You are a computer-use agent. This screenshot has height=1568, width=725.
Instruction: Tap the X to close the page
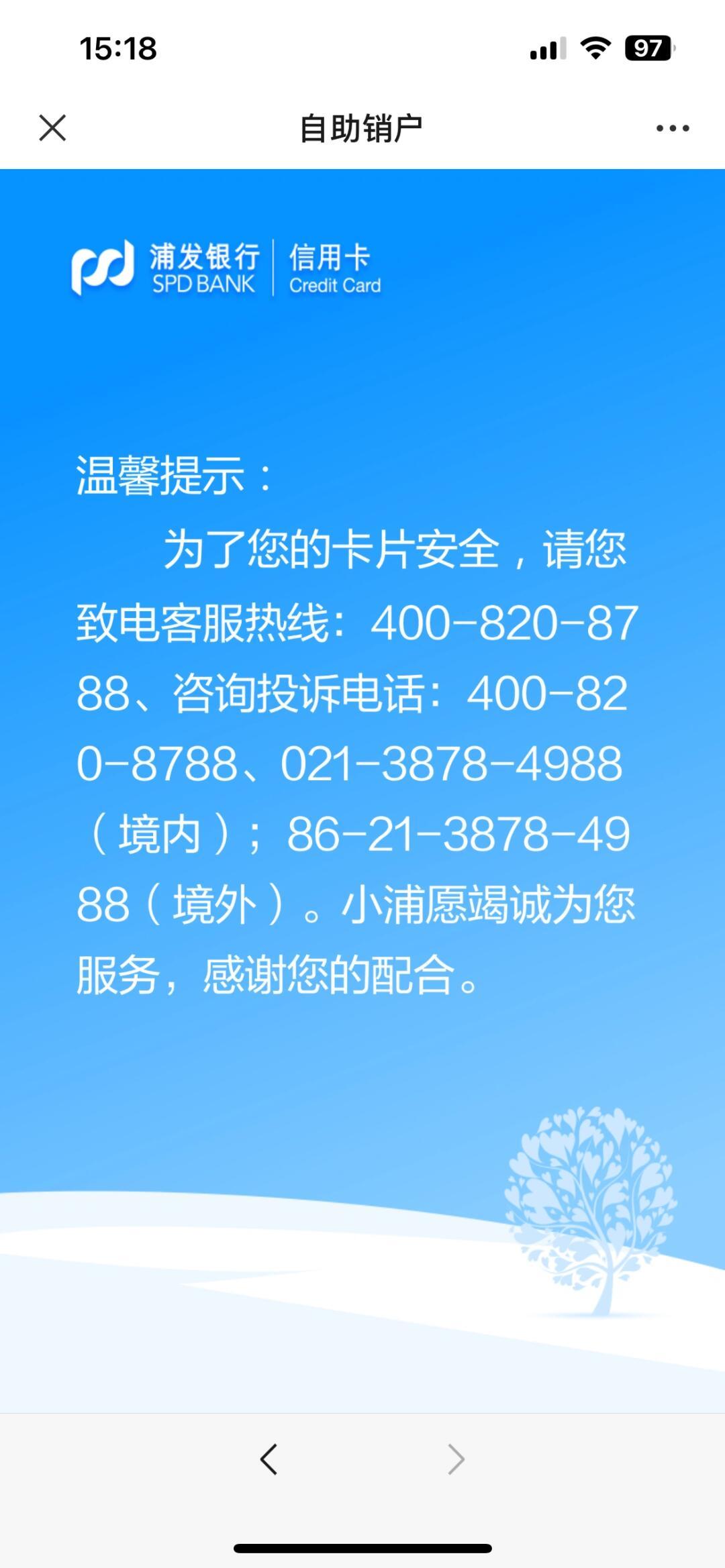pos(51,126)
